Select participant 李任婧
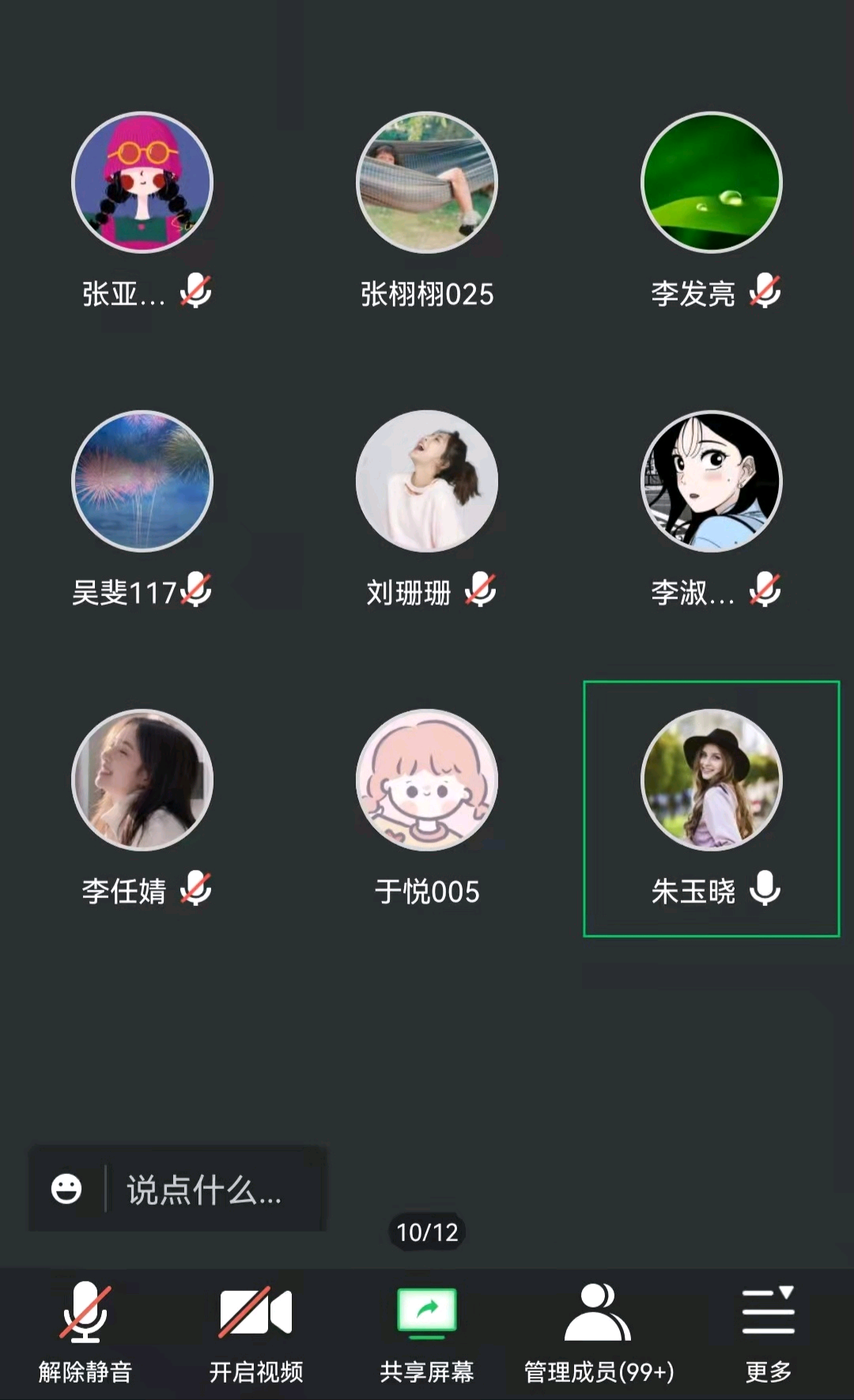Image resolution: width=854 pixels, height=1400 pixels. tap(142, 780)
